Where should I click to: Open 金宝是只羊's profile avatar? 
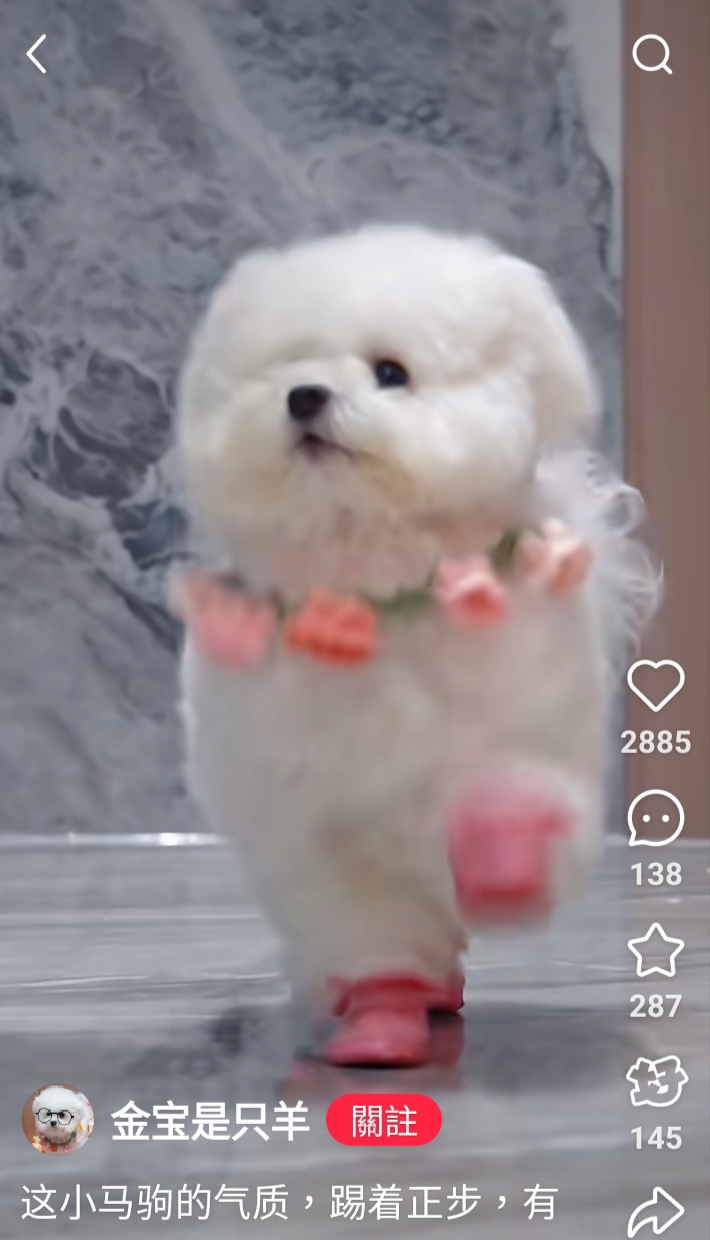58,1120
